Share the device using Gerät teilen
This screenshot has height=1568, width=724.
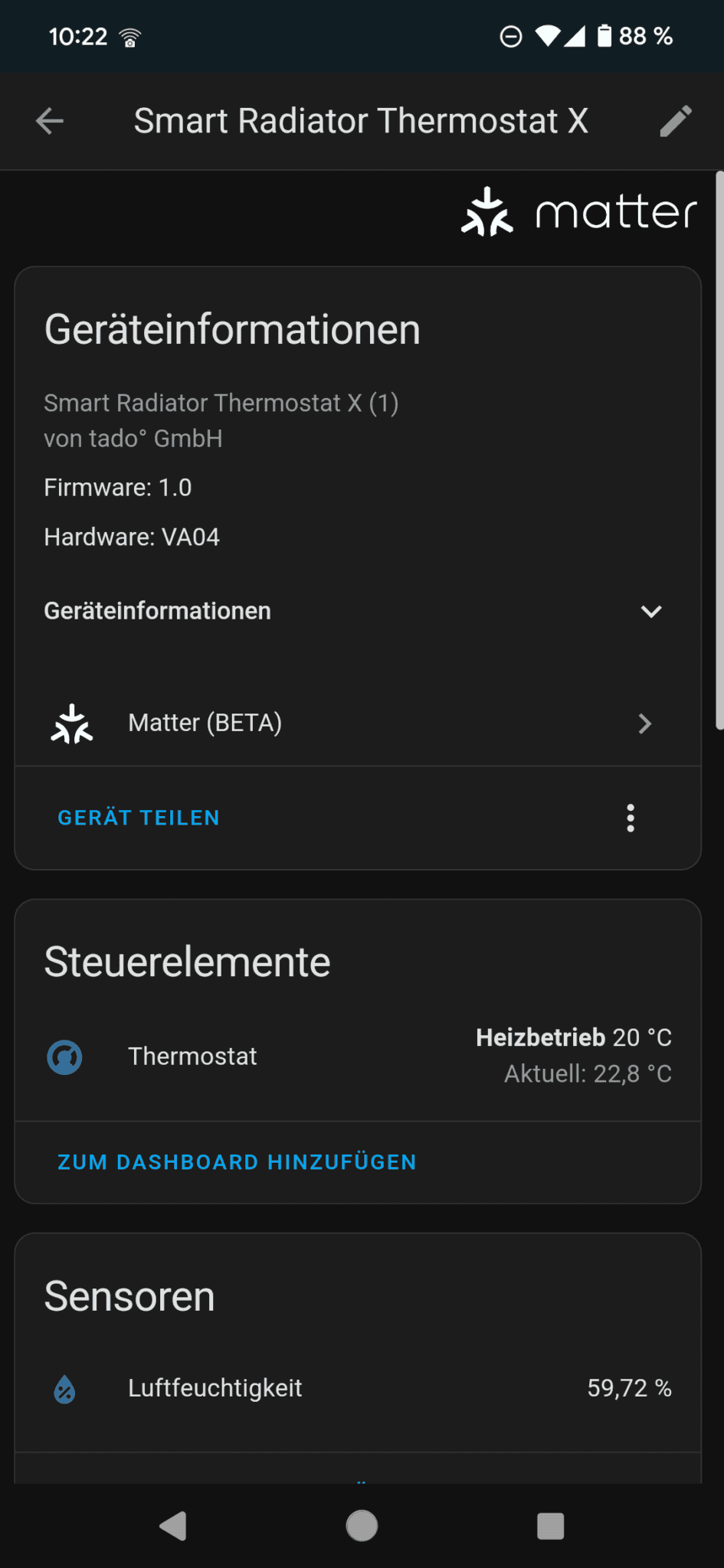click(138, 818)
